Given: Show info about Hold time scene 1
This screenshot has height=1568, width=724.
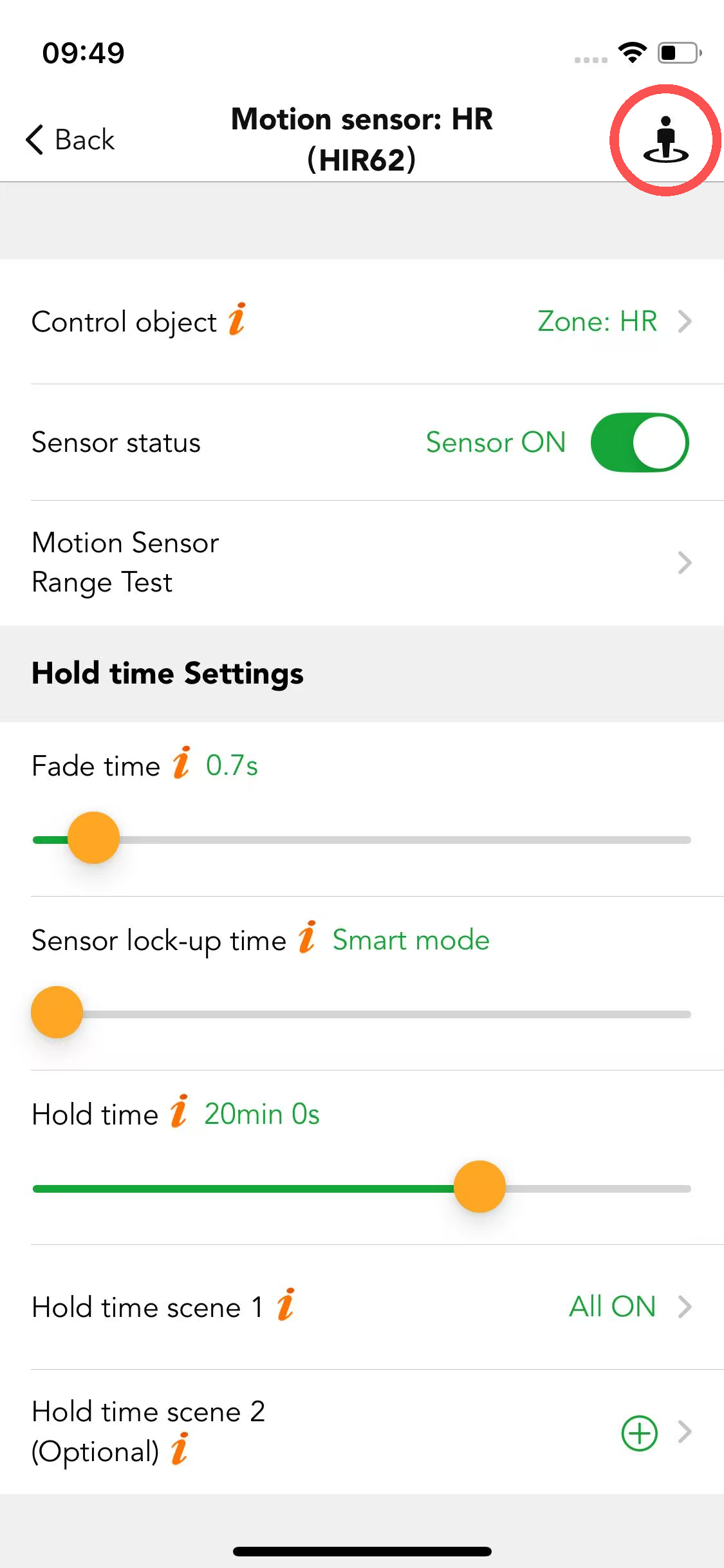Looking at the screenshot, I should tap(286, 1305).
